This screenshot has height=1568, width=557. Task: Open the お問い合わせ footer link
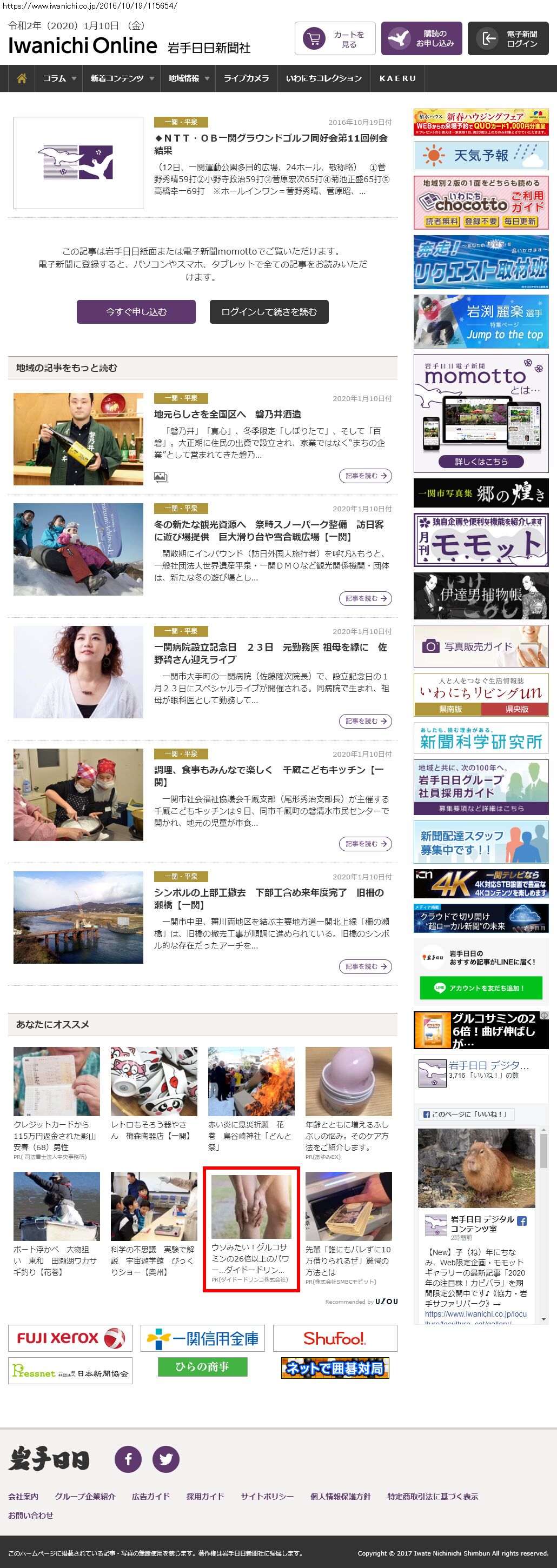(30, 1515)
